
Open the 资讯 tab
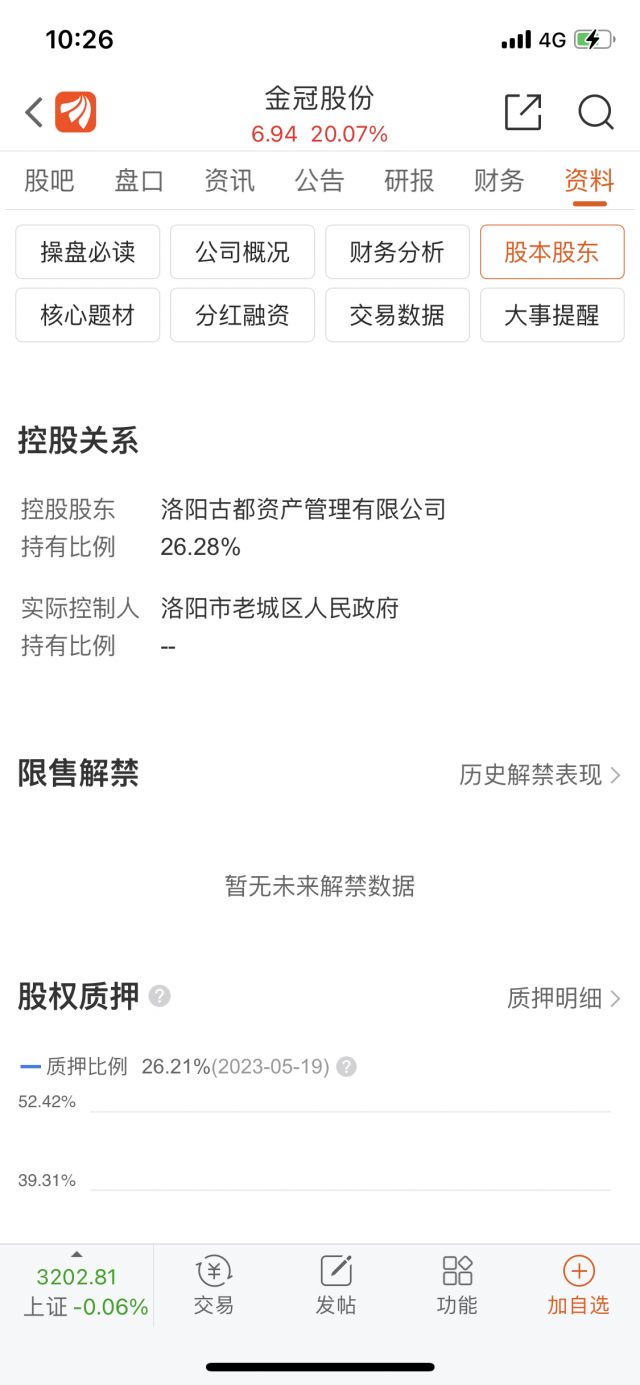click(229, 181)
